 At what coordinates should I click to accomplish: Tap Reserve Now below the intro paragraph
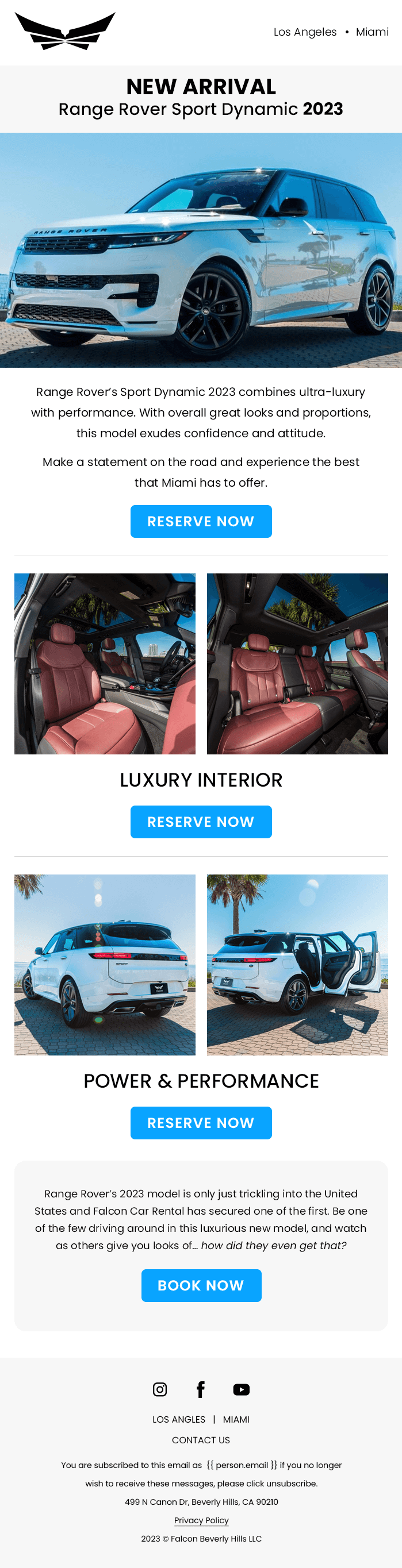tap(201, 521)
